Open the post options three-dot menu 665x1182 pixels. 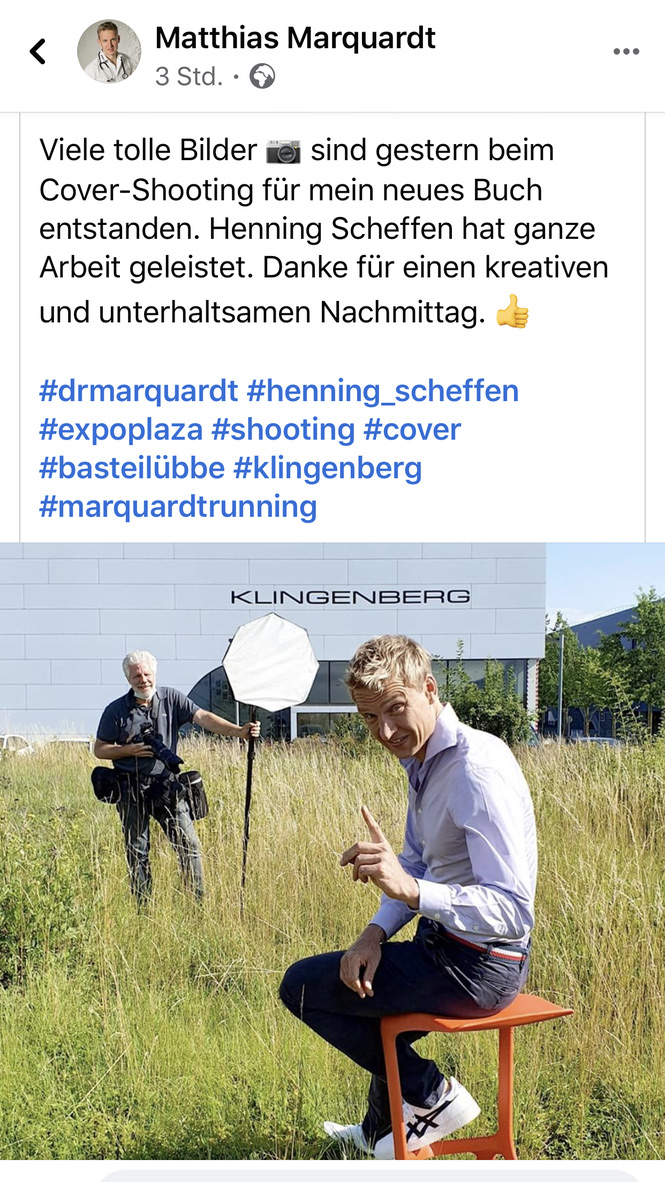point(626,51)
